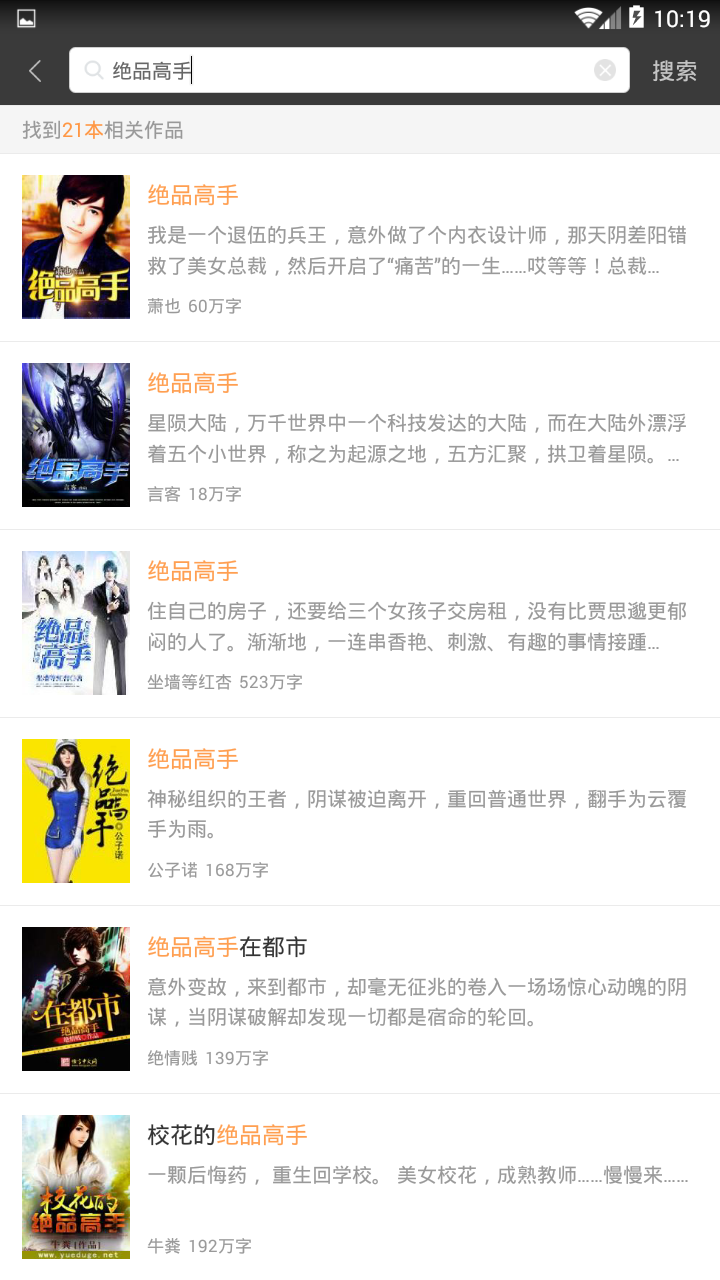Open 绝品高手 by author 言客
Image resolution: width=720 pixels, height=1280 pixels.
(360, 436)
